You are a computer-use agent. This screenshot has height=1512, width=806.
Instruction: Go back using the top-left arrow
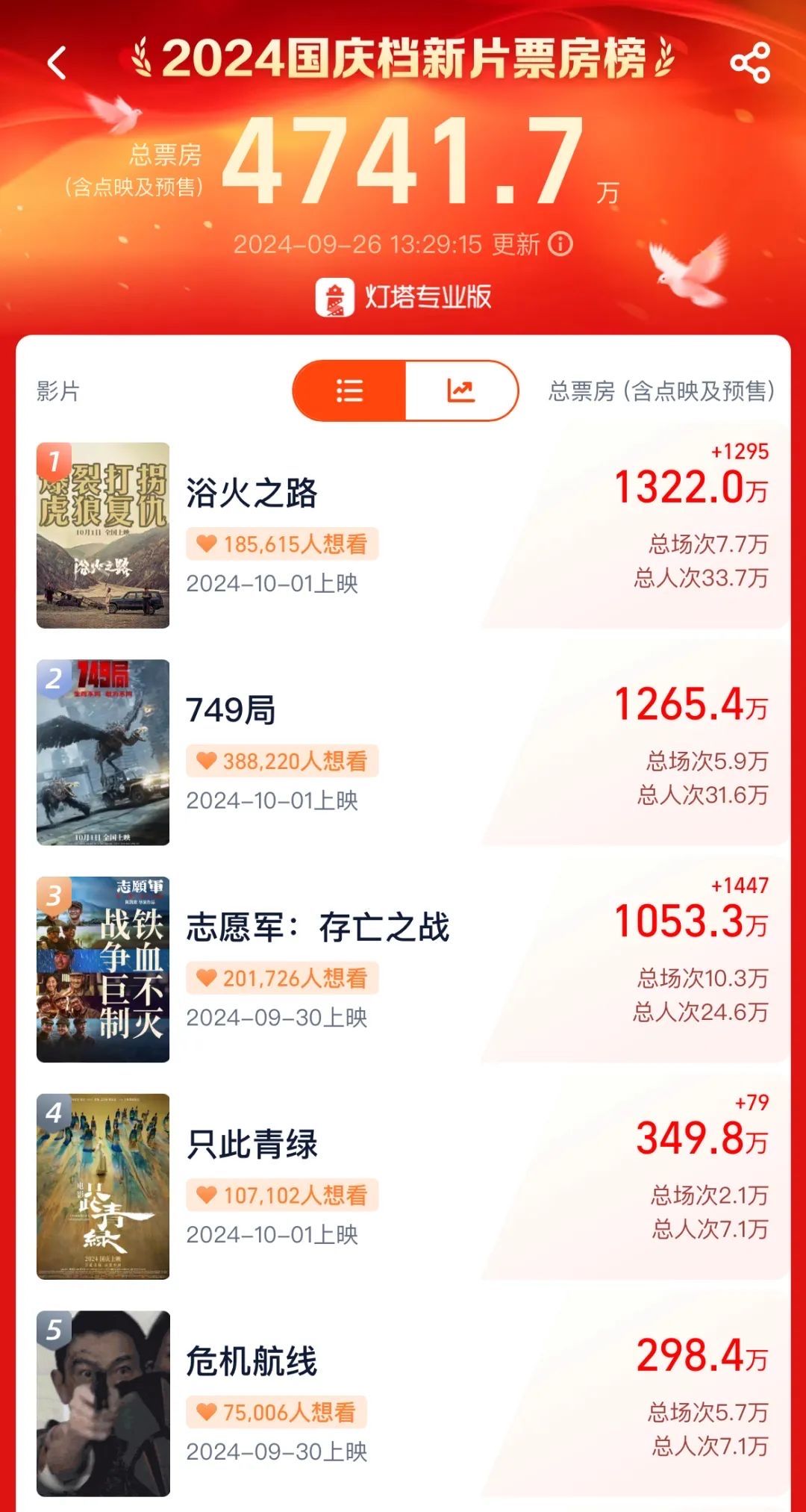coord(57,63)
